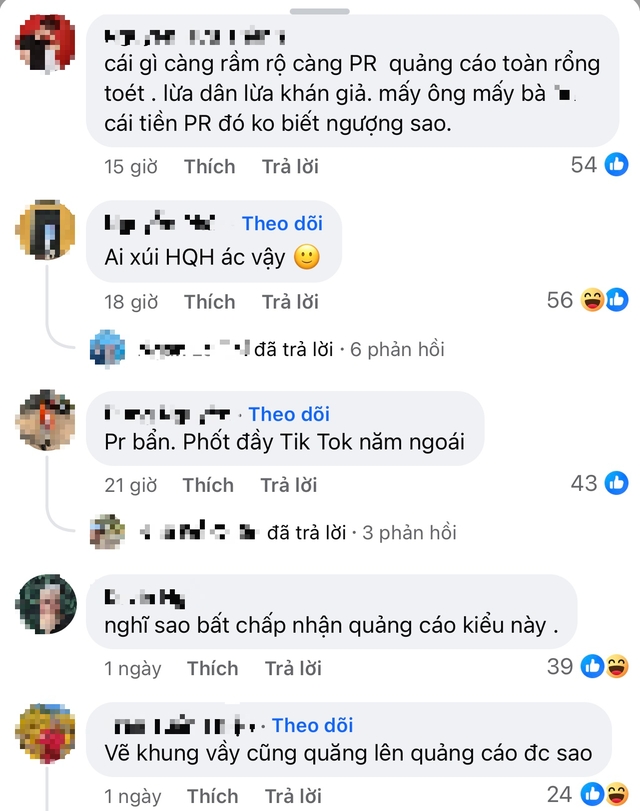Screen dimensions: 640x811
Task: Open profile picture of 'nghĩ sao bất chấp' commenter
Action: point(46,603)
